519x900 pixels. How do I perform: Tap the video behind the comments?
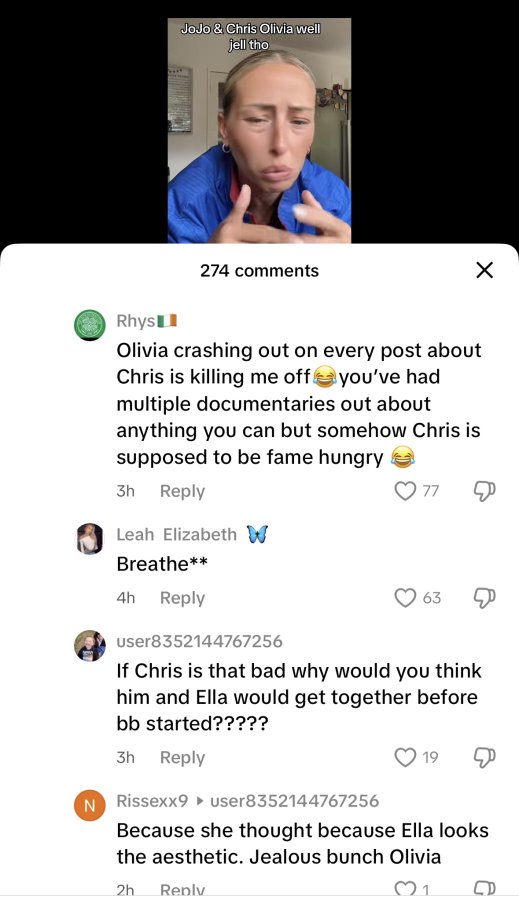259,130
